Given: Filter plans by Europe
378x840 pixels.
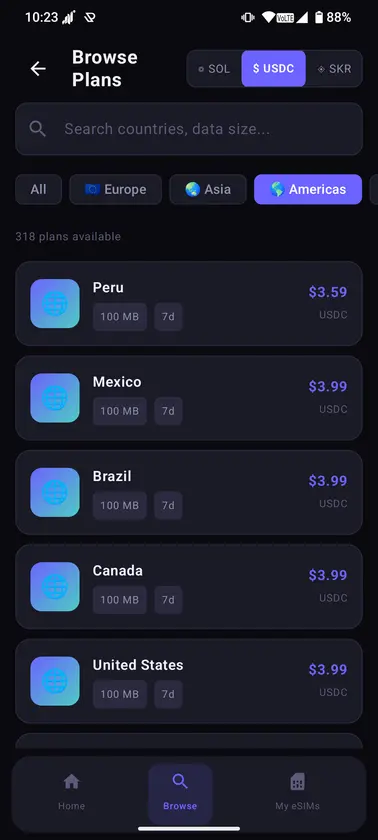Looking at the screenshot, I should click(x=116, y=189).
